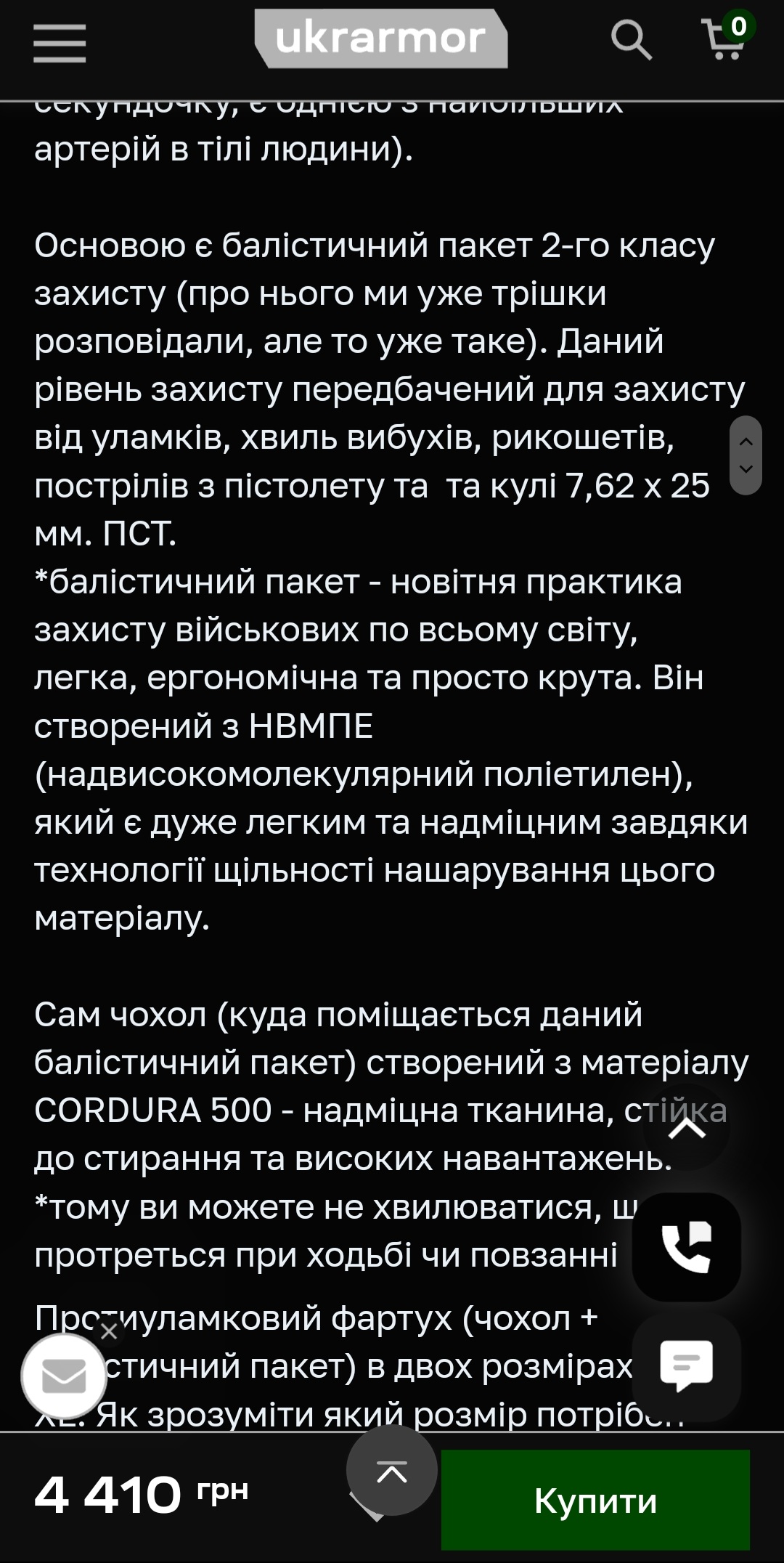Close the email widget bubble

[x=109, y=1331]
